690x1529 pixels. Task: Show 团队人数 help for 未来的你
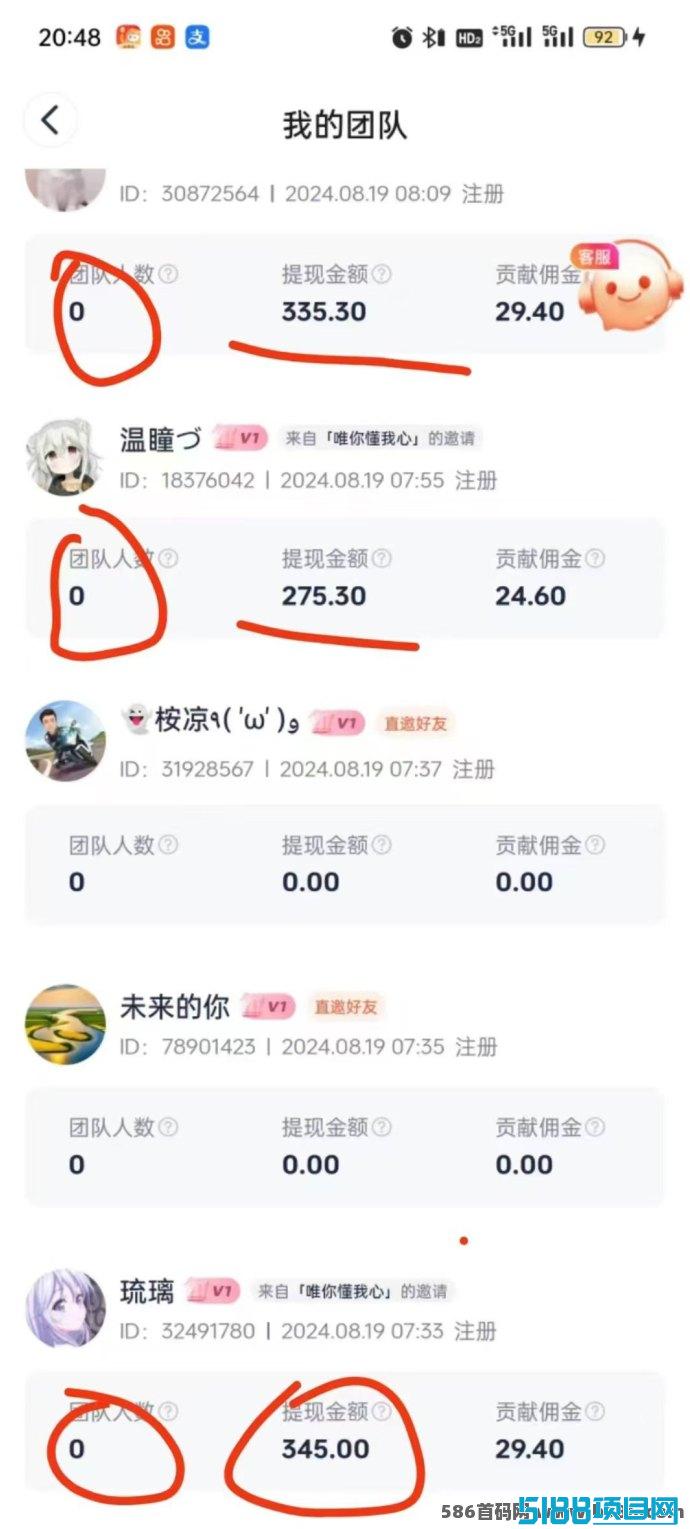coord(169,1127)
